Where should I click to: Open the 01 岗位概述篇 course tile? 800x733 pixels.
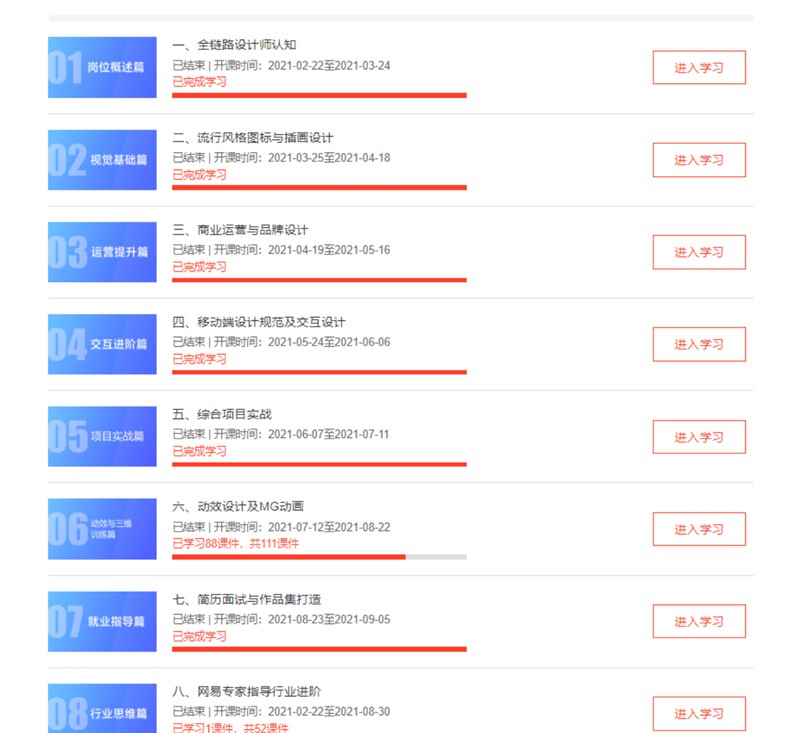(102, 68)
